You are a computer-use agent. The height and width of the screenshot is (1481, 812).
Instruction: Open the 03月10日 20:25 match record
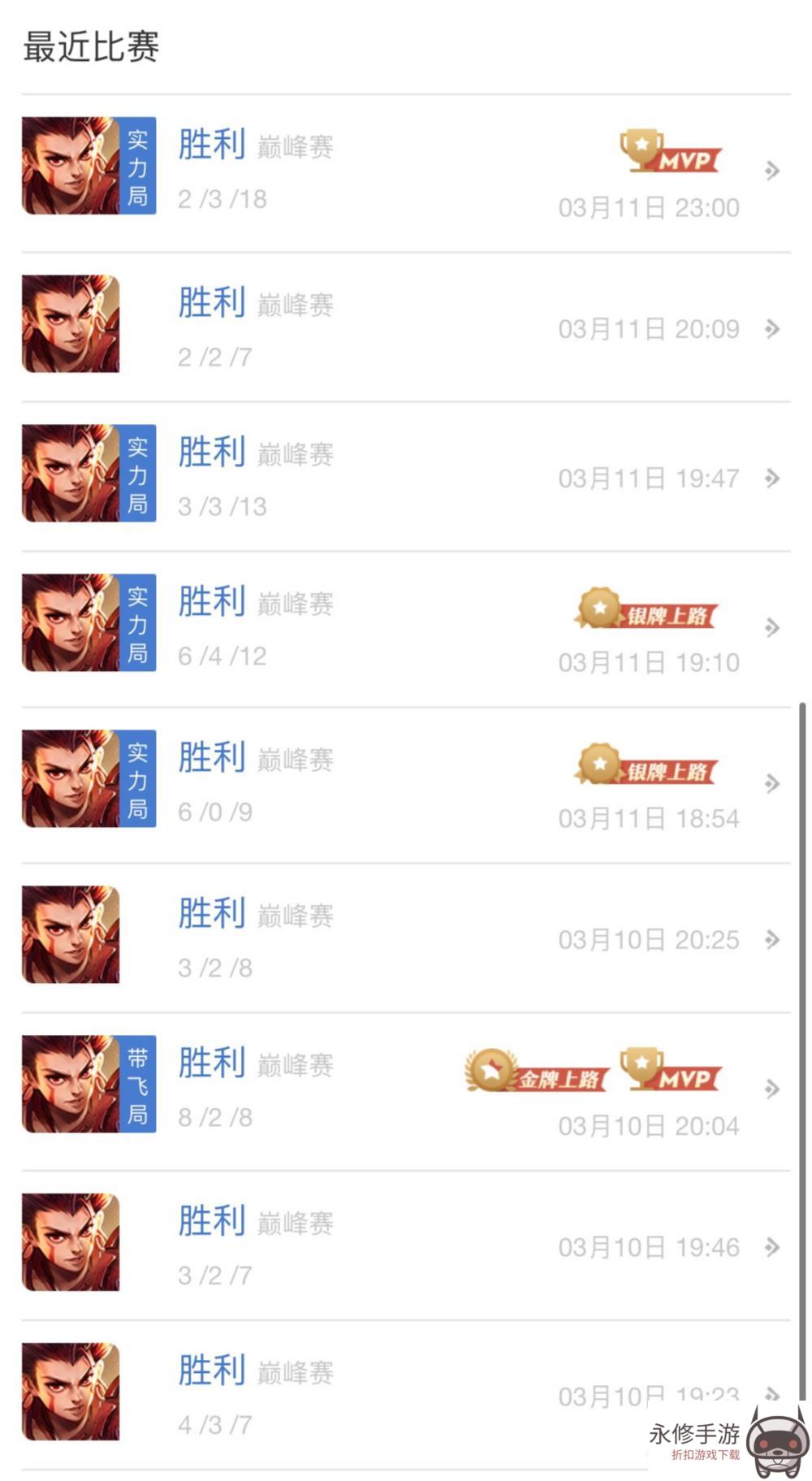(406, 938)
